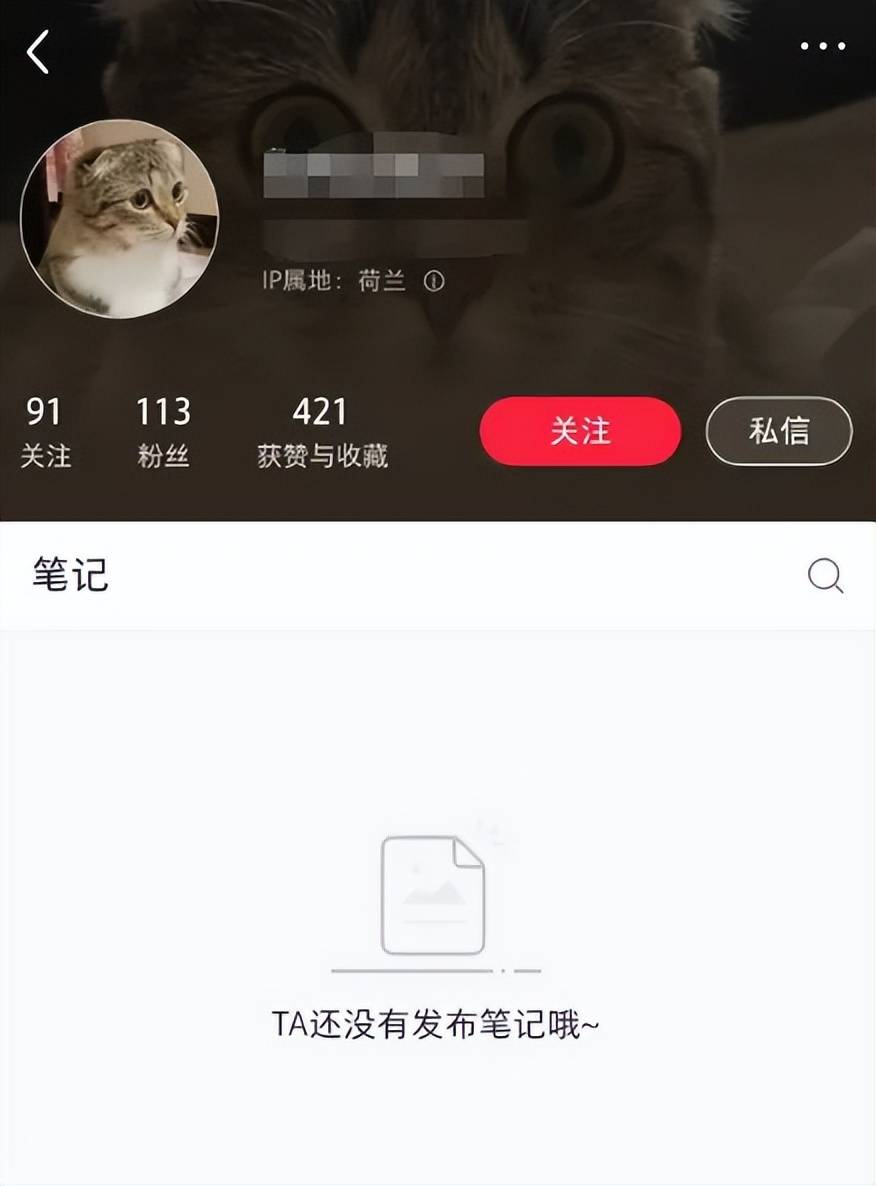Open the 91 关注 following list

pyautogui.click(x=45, y=432)
